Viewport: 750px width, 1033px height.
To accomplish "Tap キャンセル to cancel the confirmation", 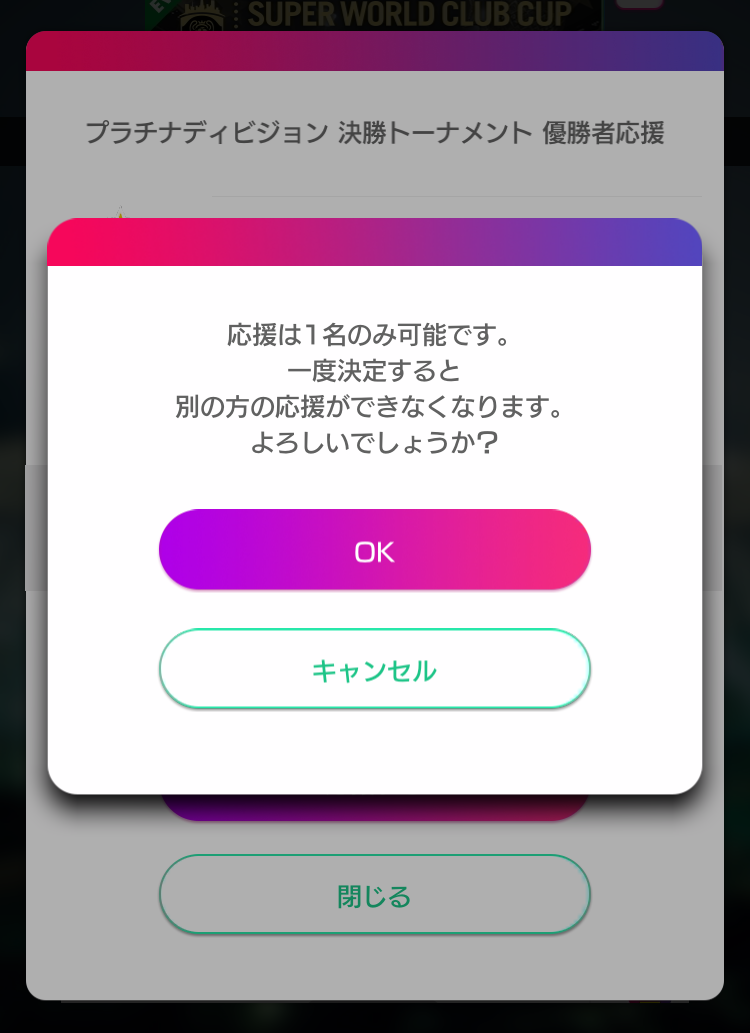I will pyautogui.click(x=375, y=669).
